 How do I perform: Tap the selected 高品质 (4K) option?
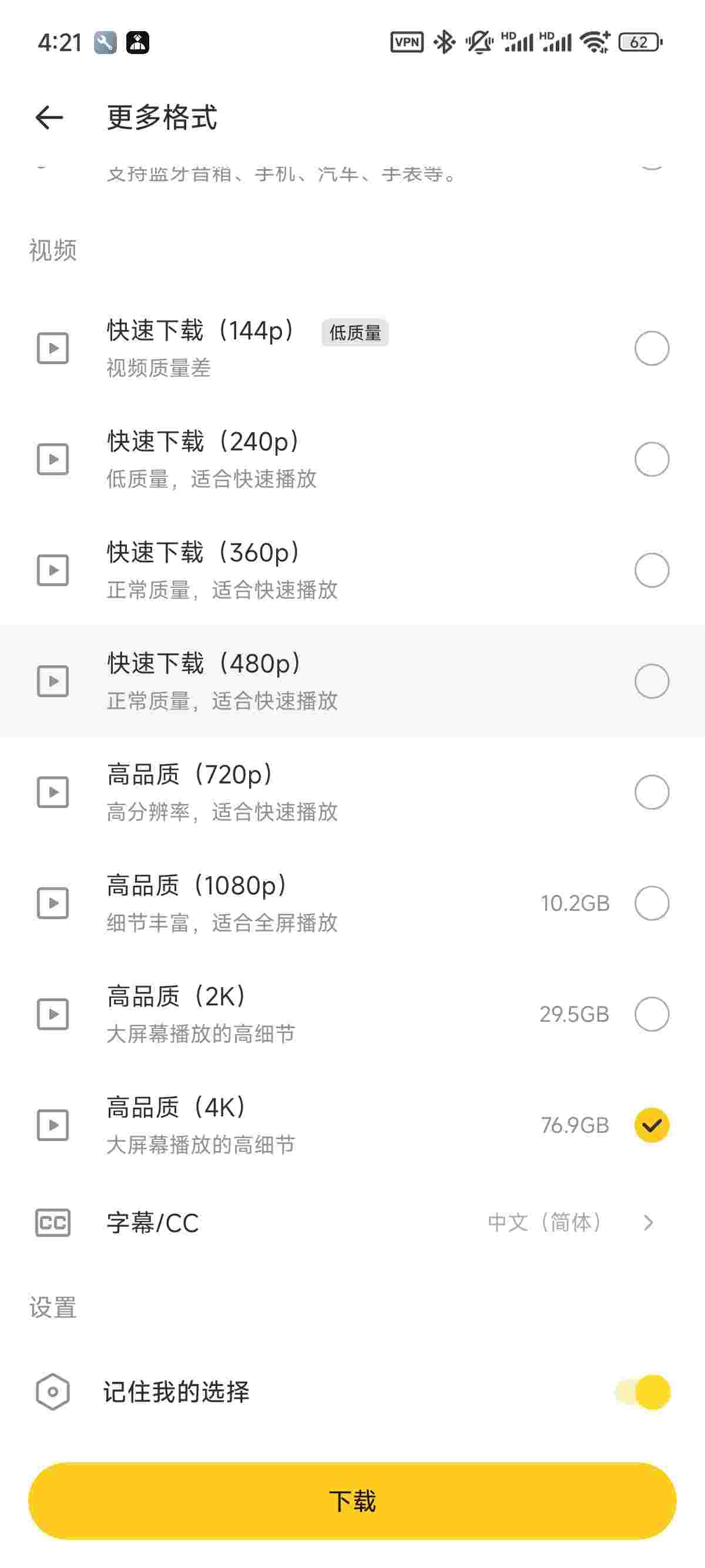(x=651, y=1125)
